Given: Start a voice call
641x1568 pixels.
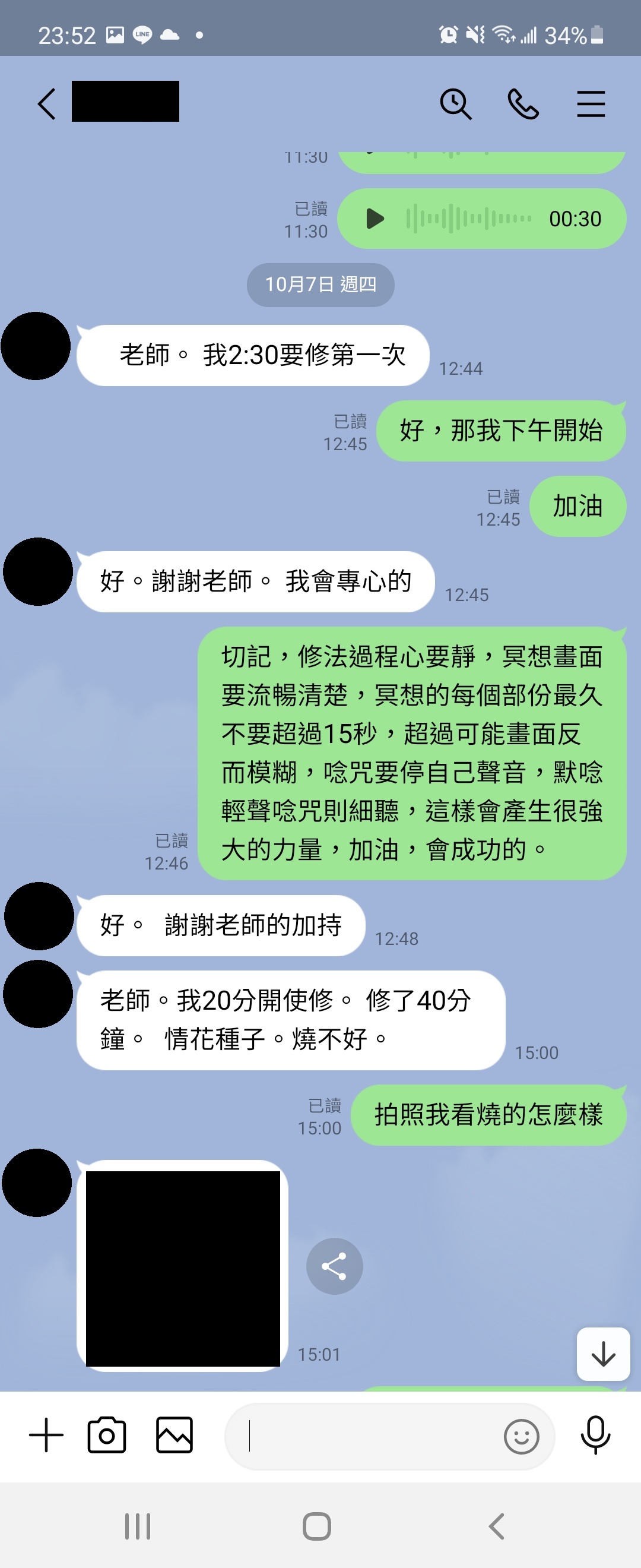Looking at the screenshot, I should click(523, 103).
